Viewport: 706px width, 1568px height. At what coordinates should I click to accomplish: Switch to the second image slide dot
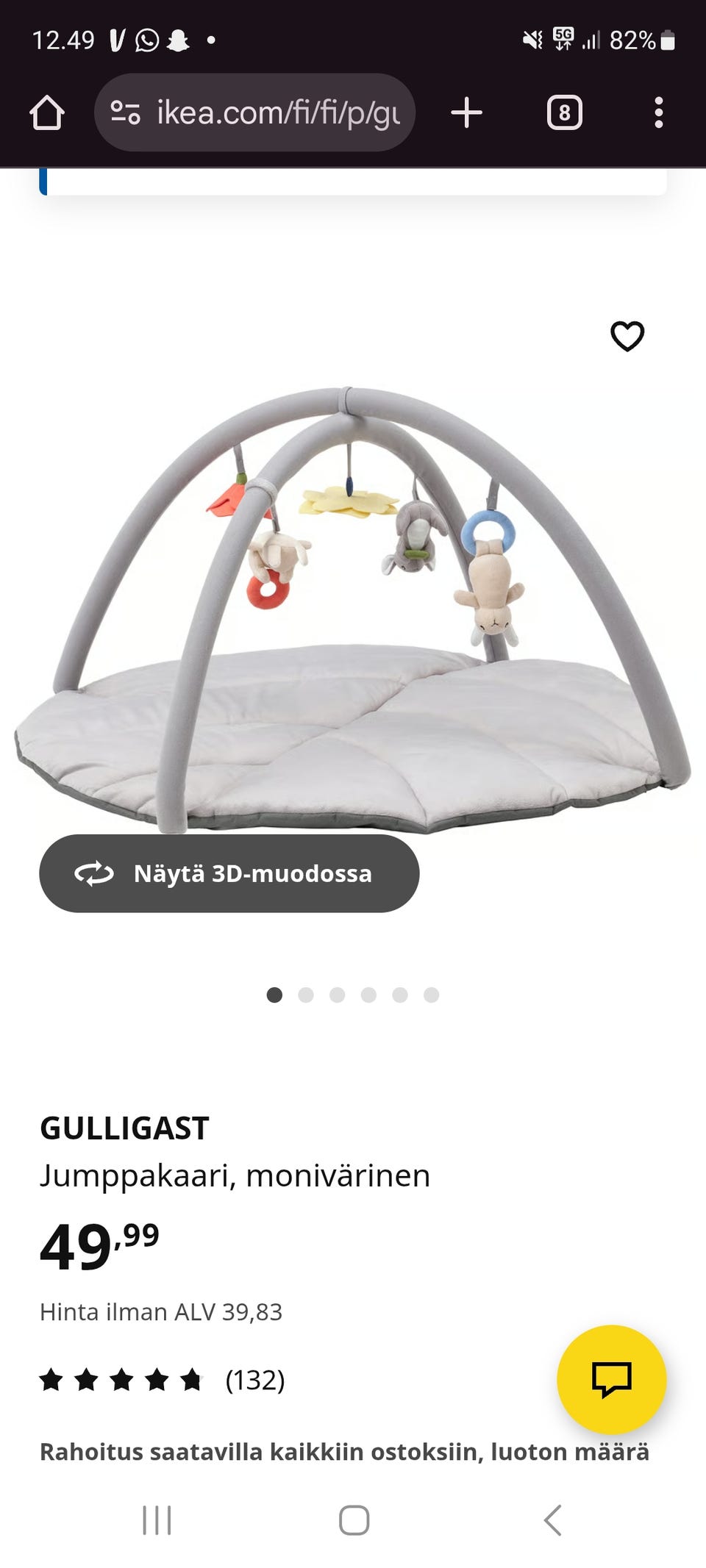coord(306,995)
